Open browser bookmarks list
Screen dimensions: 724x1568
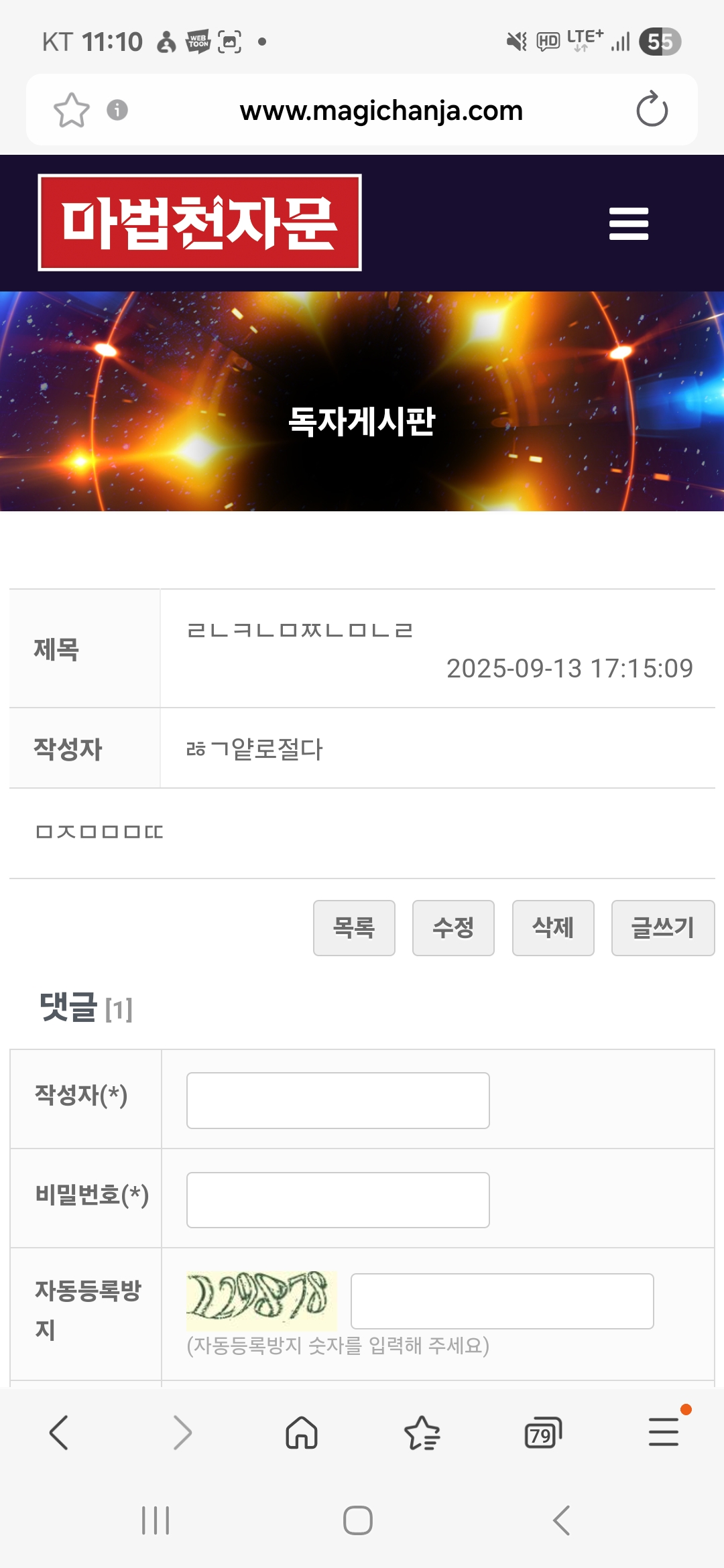pos(422,1433)
